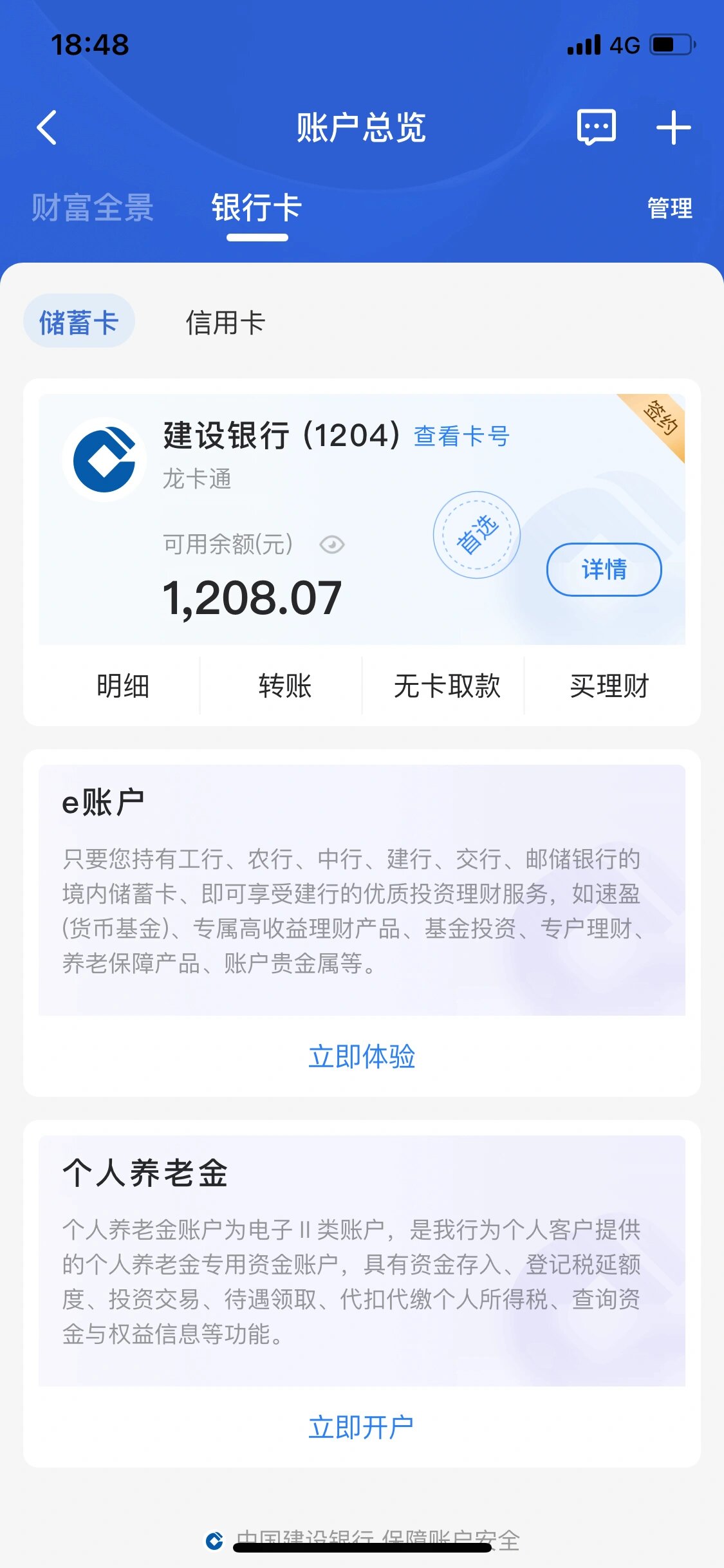Open the customer service chat icon
724x1568 pixels.
pos(595,127)
